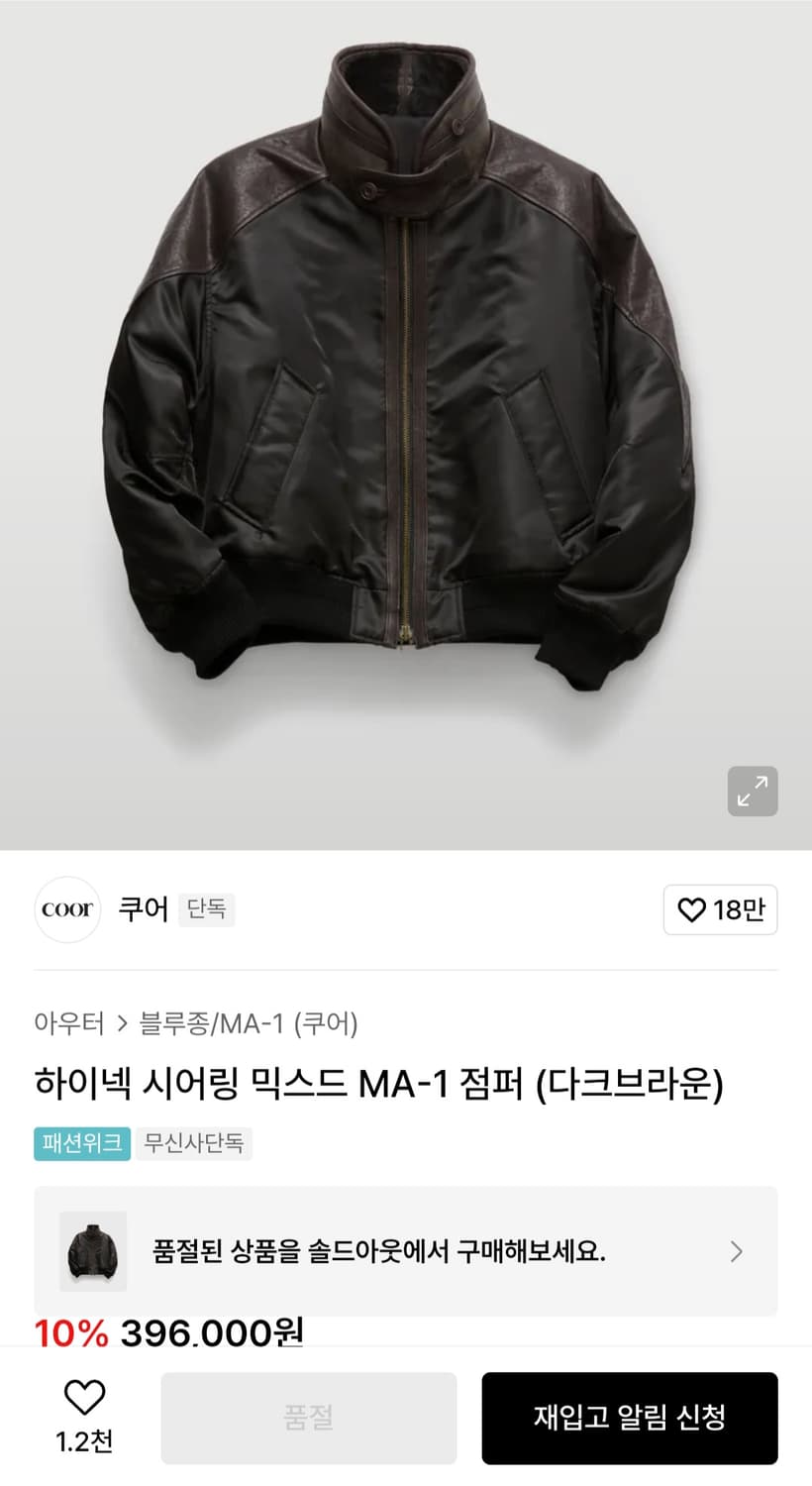812x1486 pixels.
Task: Click the 단독 label beside 쿠어
Action: click(206, 909)
